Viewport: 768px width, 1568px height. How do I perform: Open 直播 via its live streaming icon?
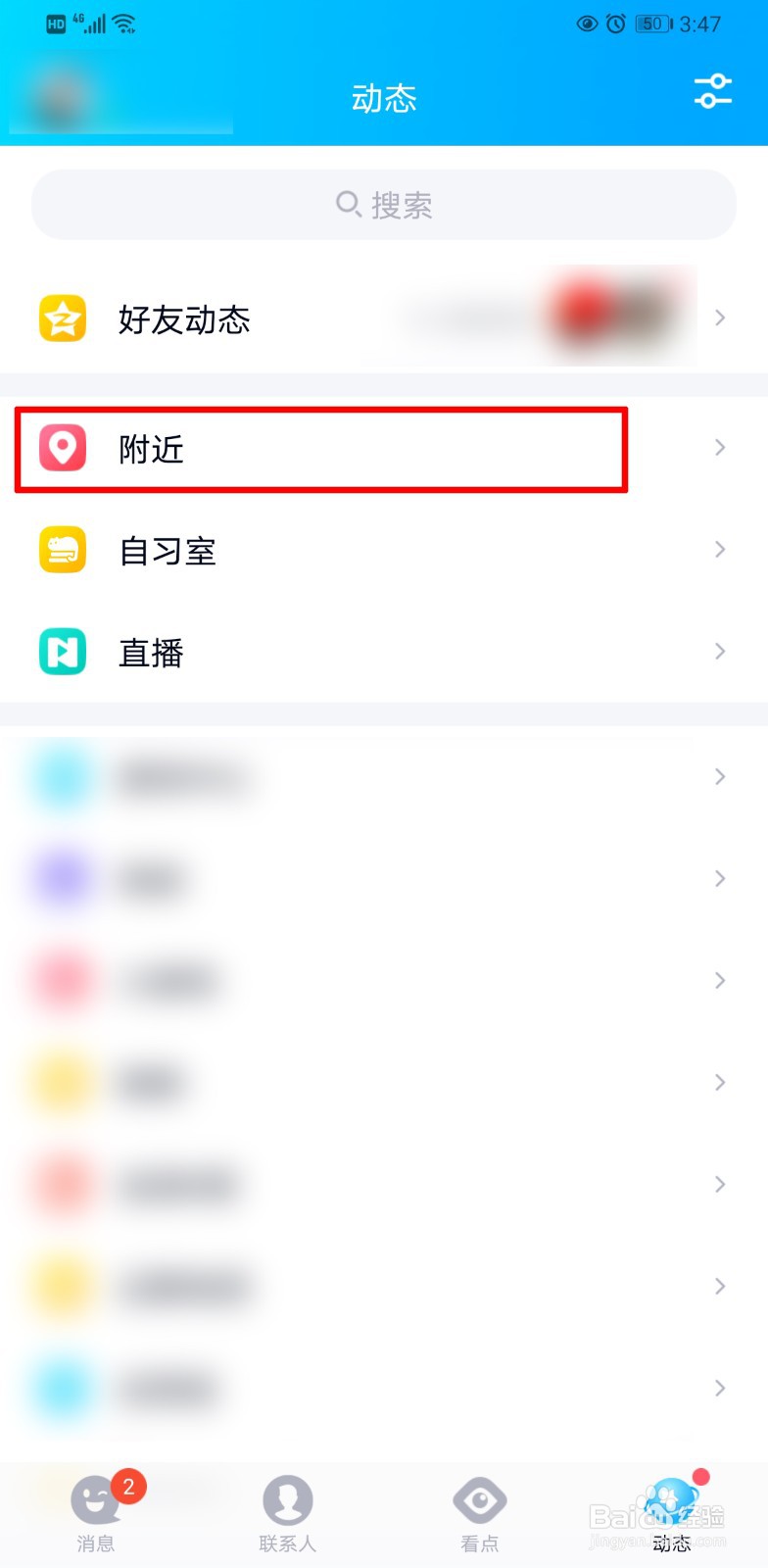coord(61,652)
